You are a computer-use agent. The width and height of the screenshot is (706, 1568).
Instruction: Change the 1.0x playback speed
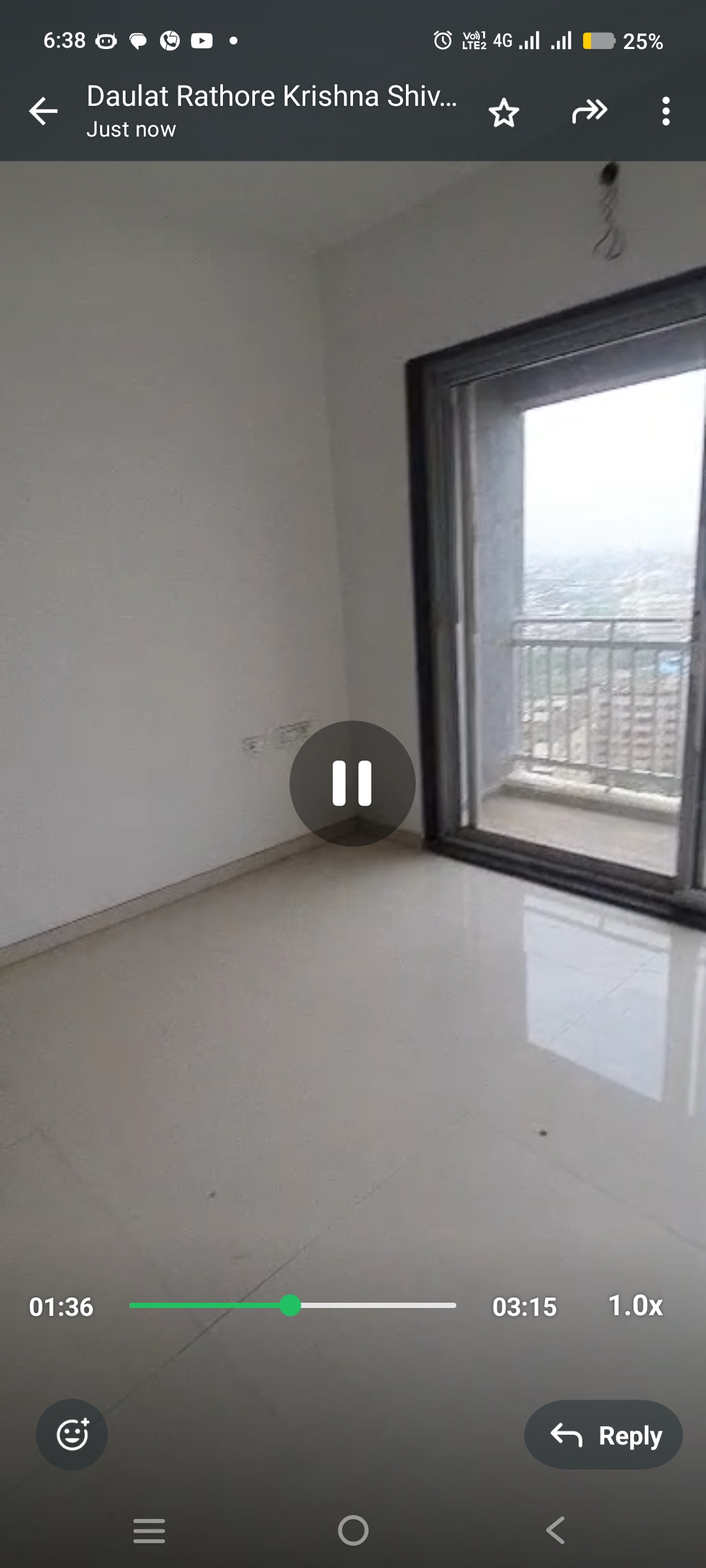point(635,1305)
